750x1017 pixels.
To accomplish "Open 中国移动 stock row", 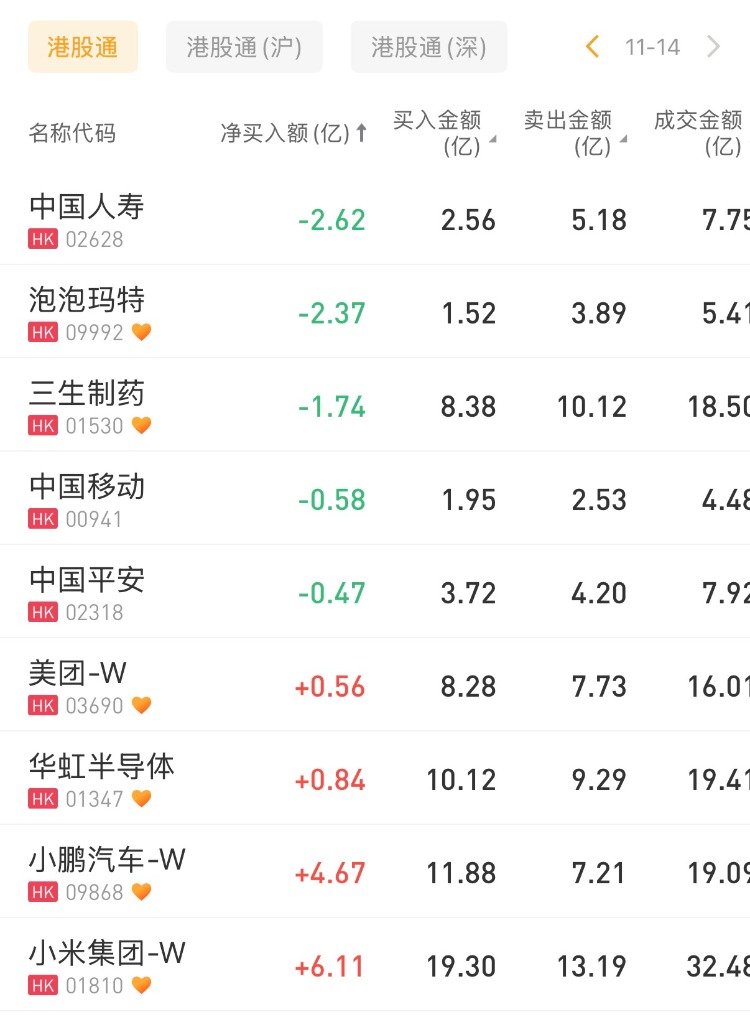I will [x=87, y=499].
